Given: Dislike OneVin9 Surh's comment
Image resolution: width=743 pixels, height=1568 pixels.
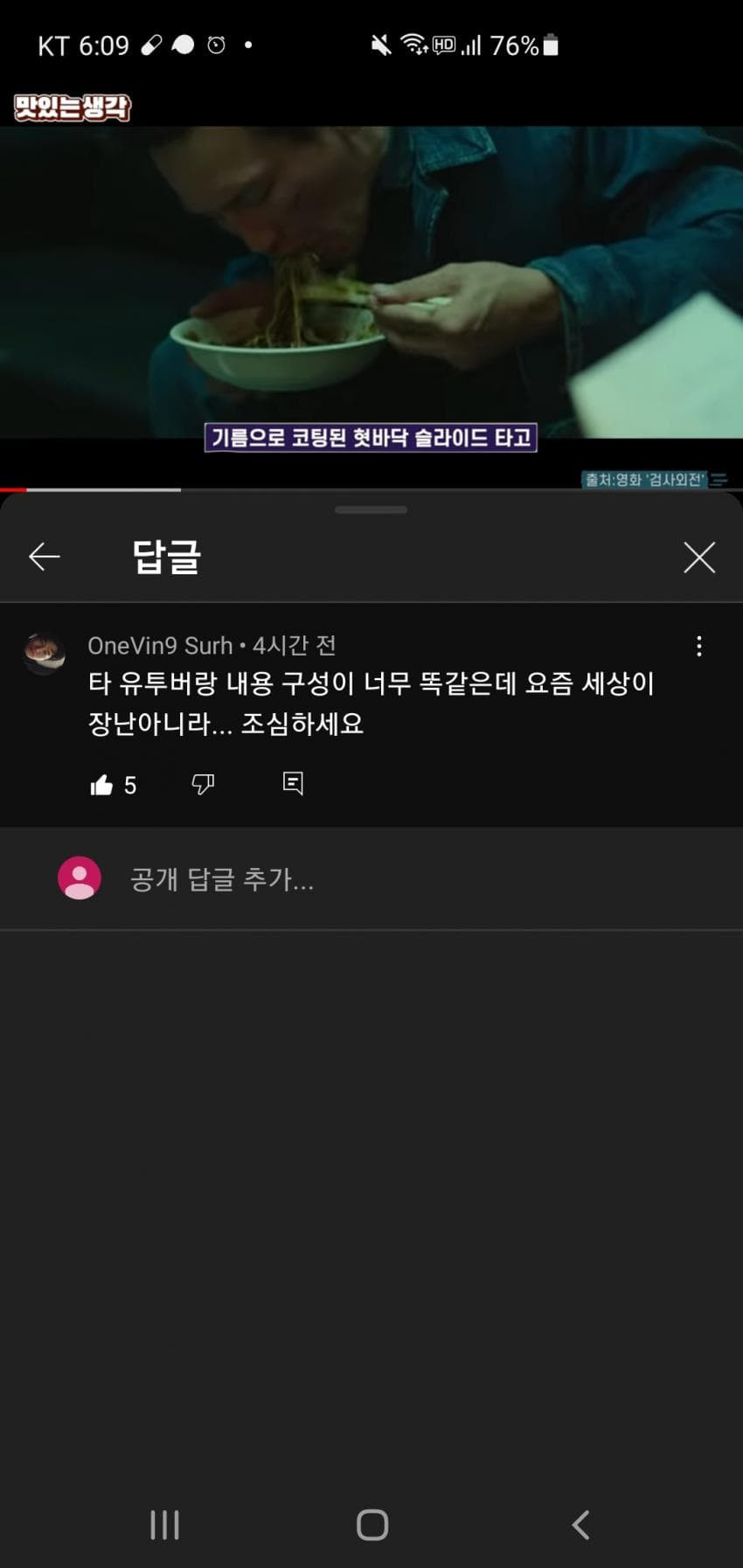Looking at the screenshot, I should tap(203, 784).
